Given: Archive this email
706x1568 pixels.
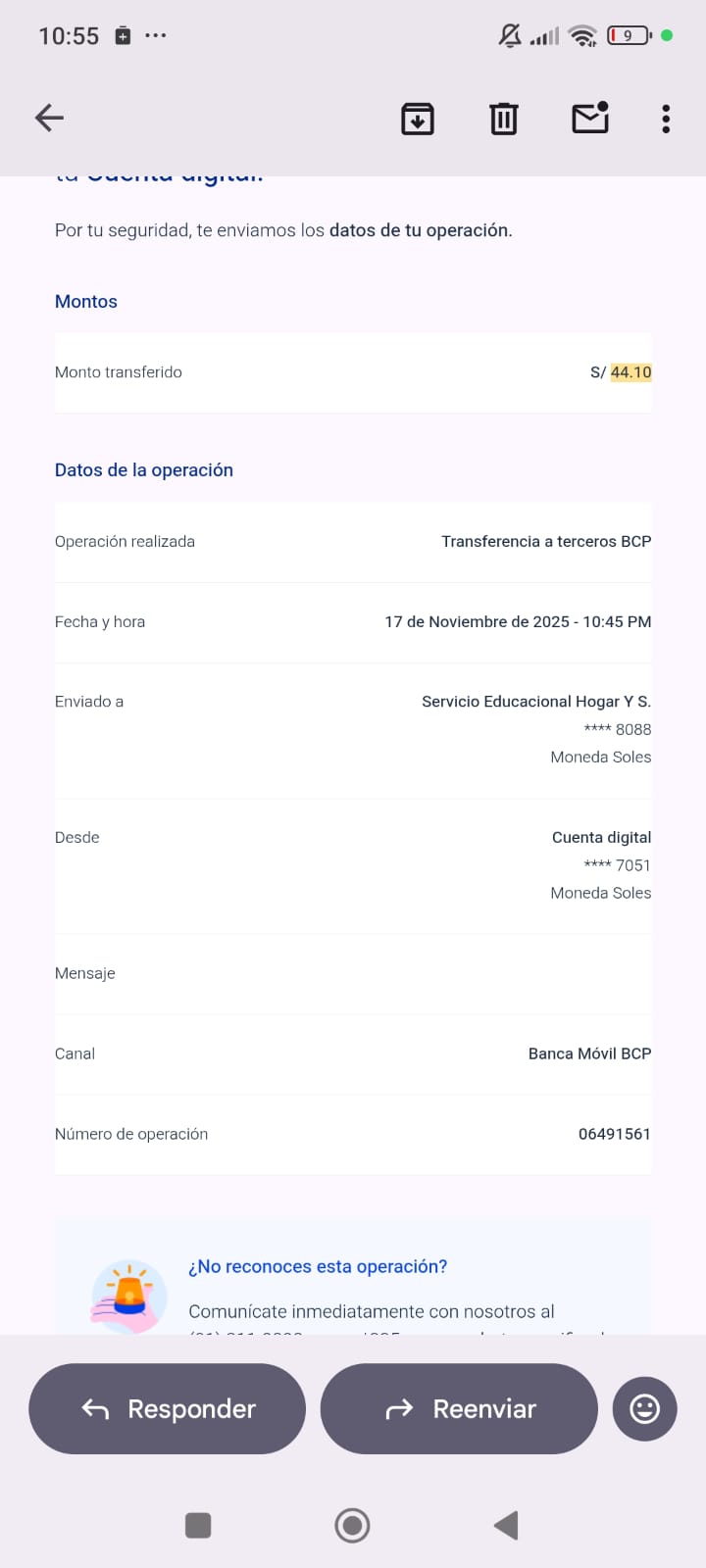Looking at the screenshot, I should tap(418, 119).
